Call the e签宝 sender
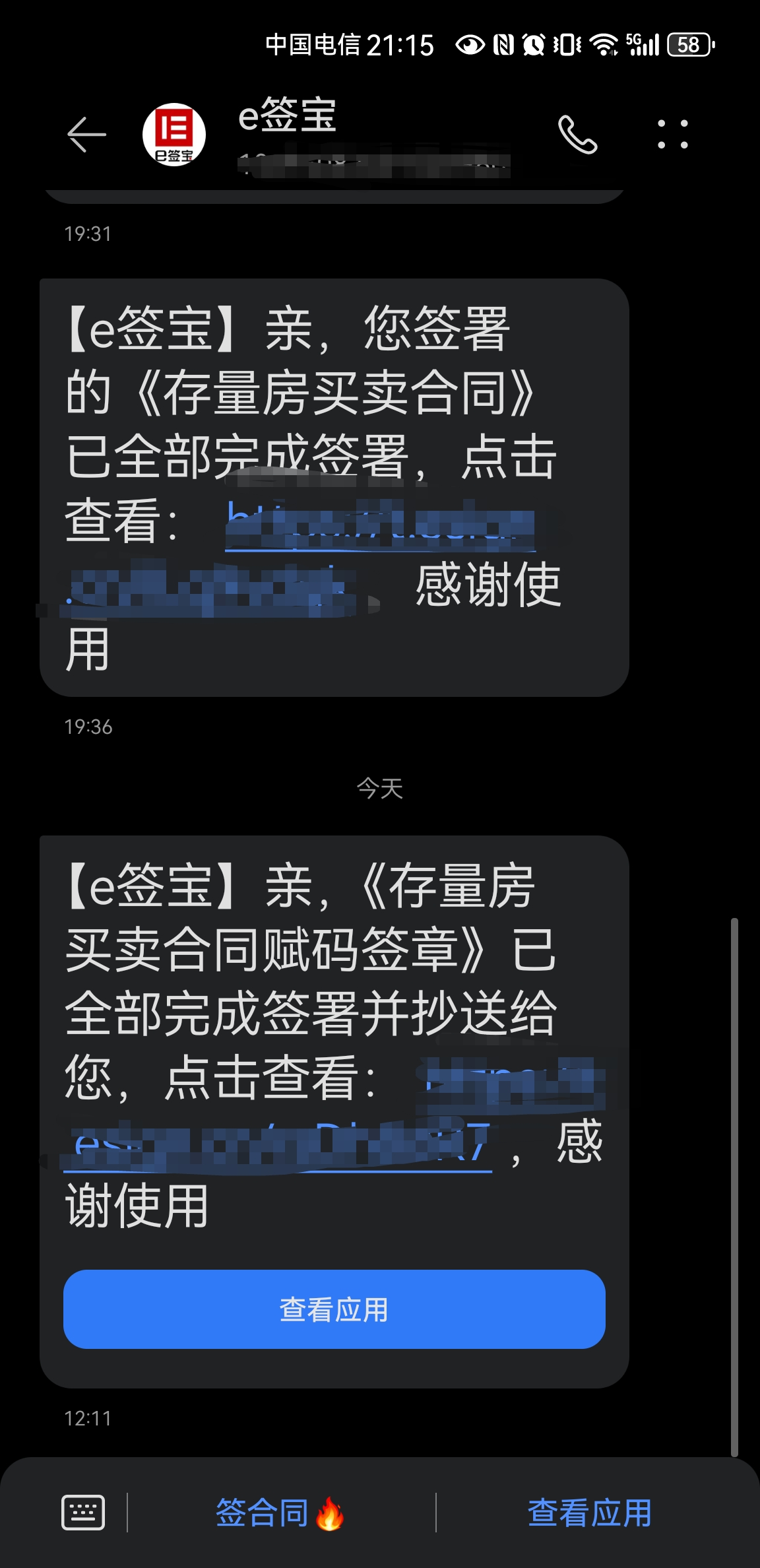This screenshot has width=760, height=1568. pos(577,135)
